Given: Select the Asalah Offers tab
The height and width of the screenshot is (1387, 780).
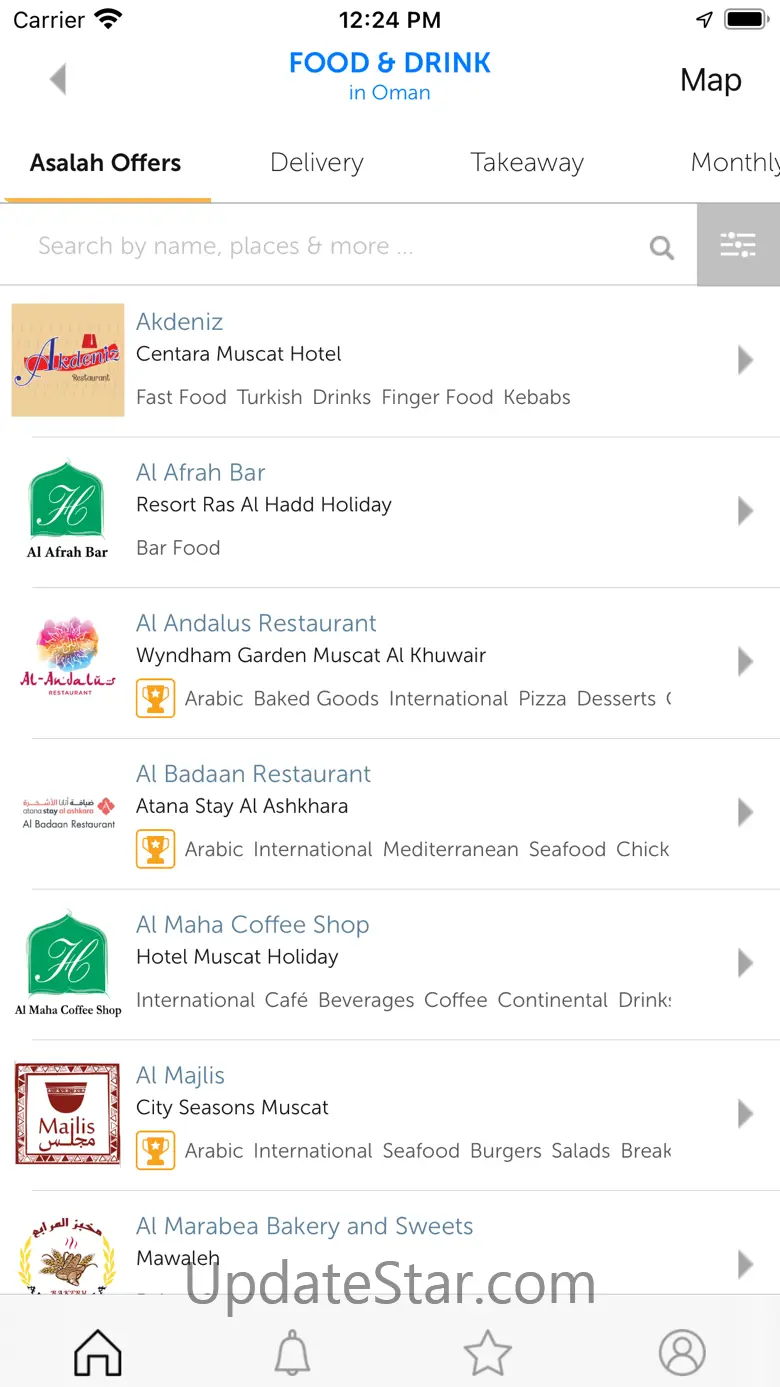Looking at the screenshot, I should point(105,163).
